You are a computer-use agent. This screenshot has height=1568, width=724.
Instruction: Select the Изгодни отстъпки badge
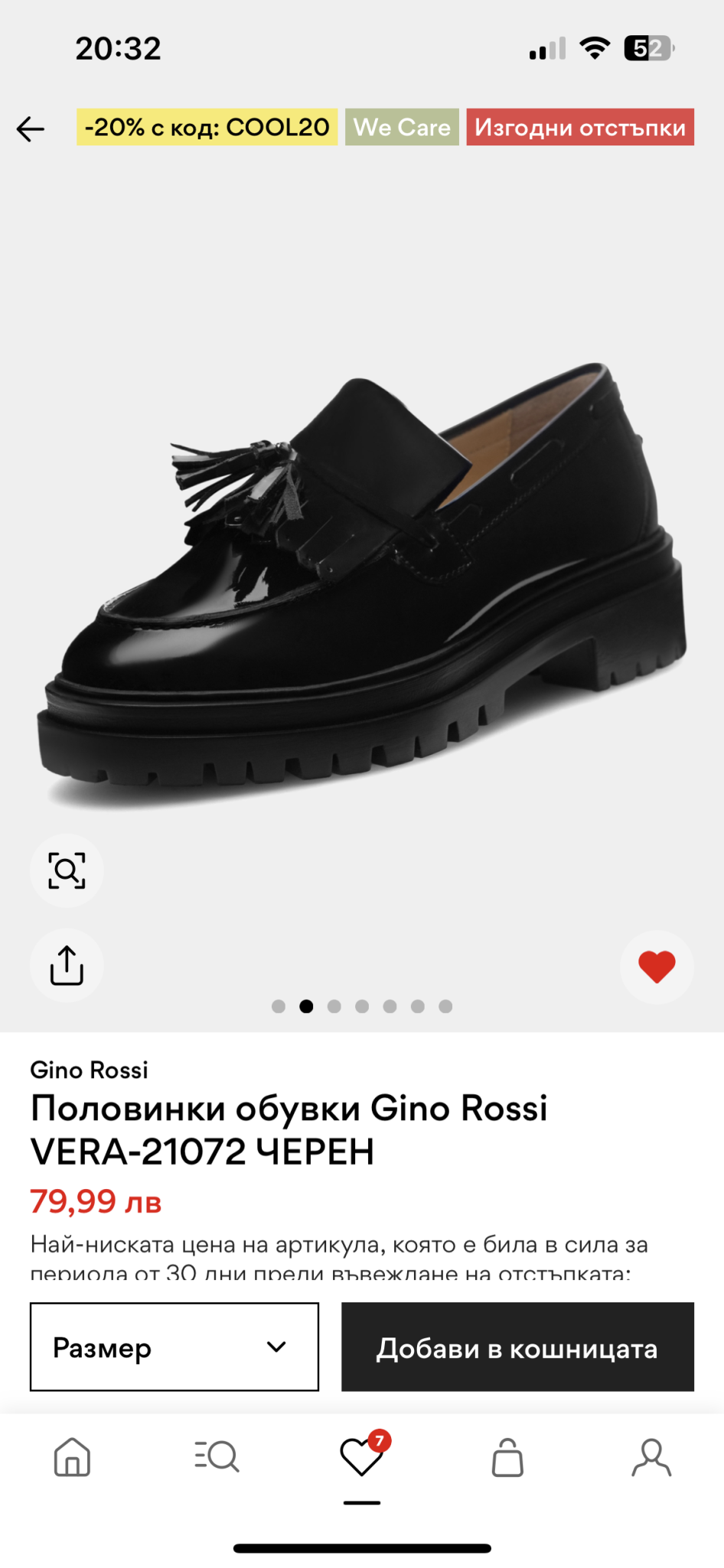click(580, 127)
